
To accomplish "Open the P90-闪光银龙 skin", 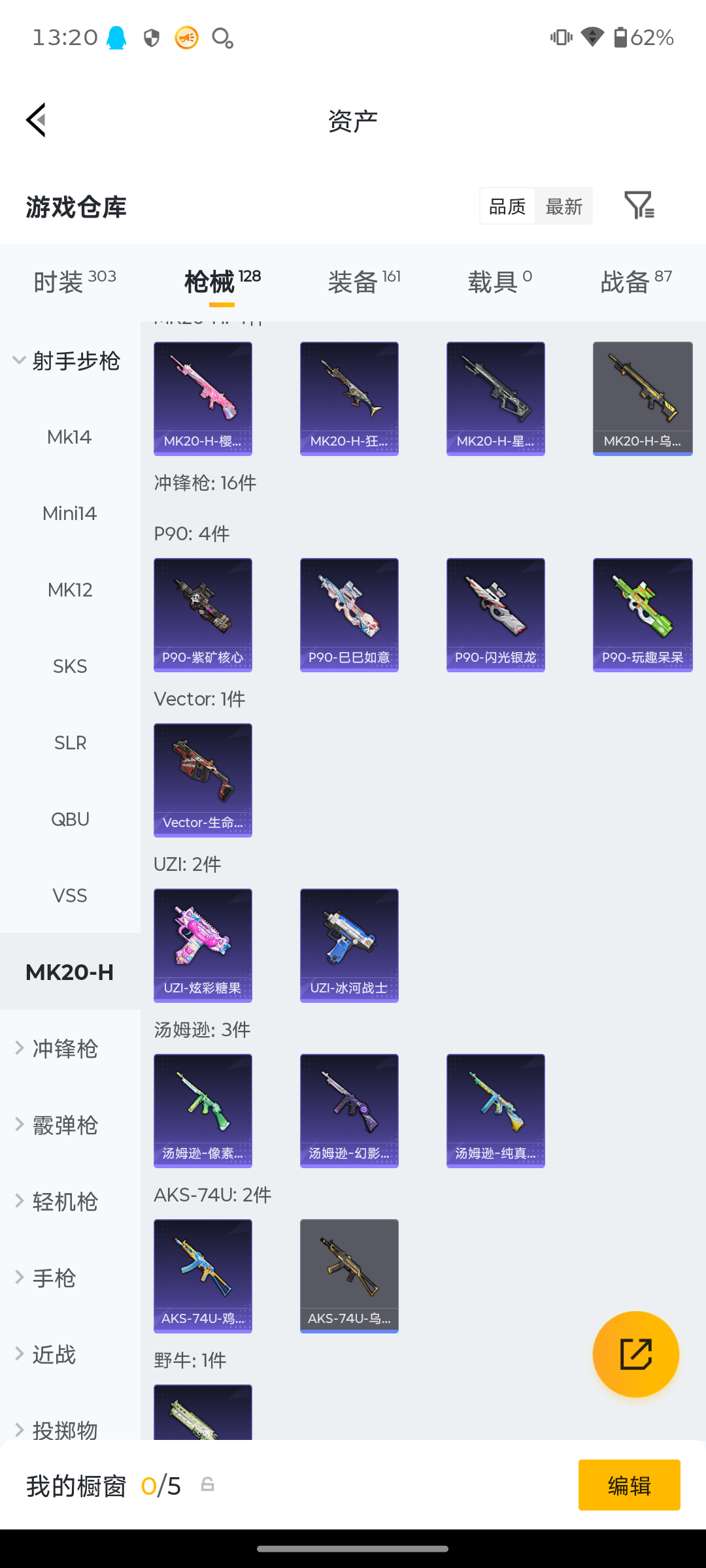I will coord(496,614).
